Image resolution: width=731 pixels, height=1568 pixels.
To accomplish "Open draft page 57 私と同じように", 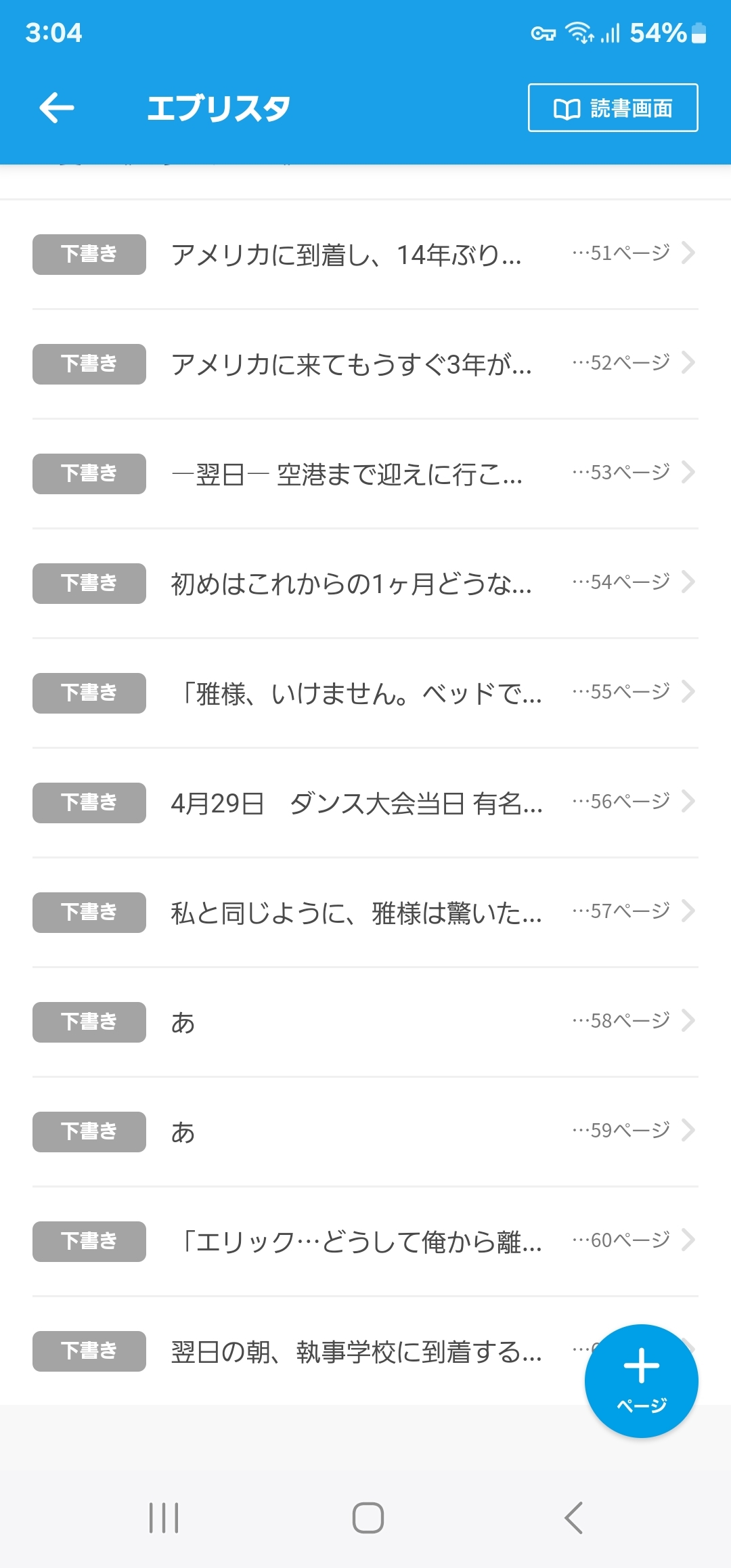I will [x=365, y=913].
